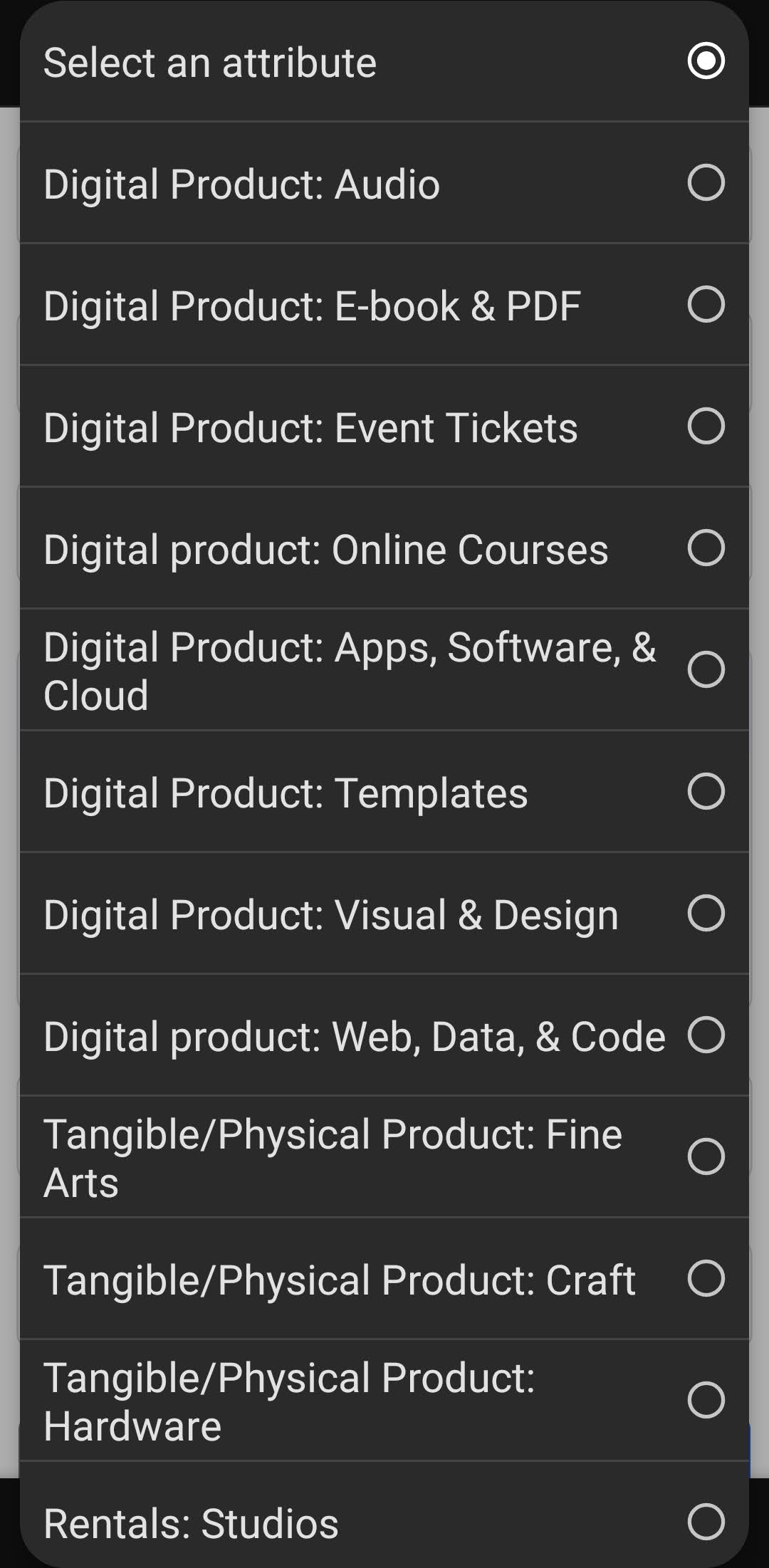Pick Tangible/Physical Product: Craft
The height and width of the screenshot is (1568, 769).
(384, 1280)
